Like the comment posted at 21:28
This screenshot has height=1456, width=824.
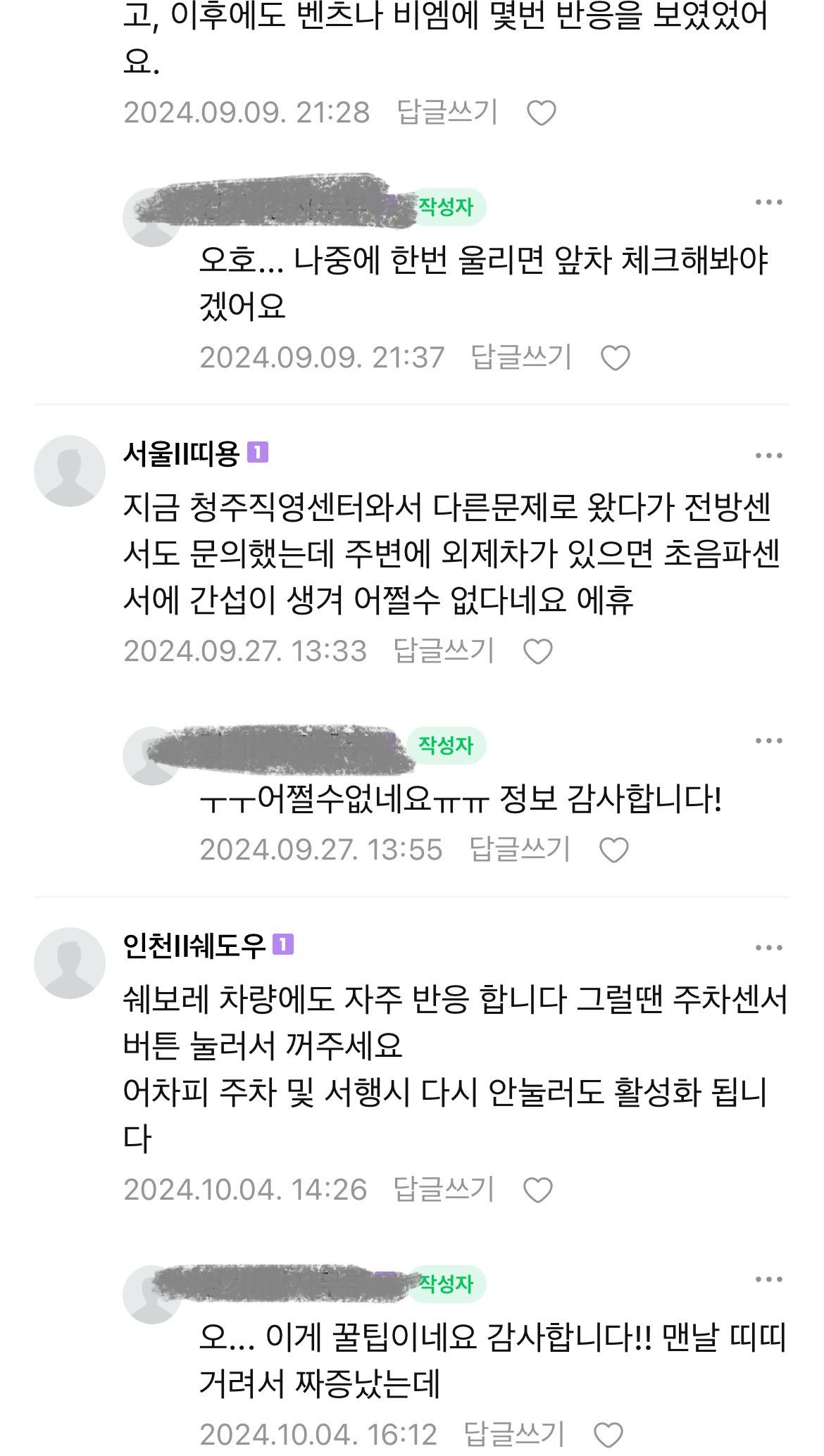(542, 113)
